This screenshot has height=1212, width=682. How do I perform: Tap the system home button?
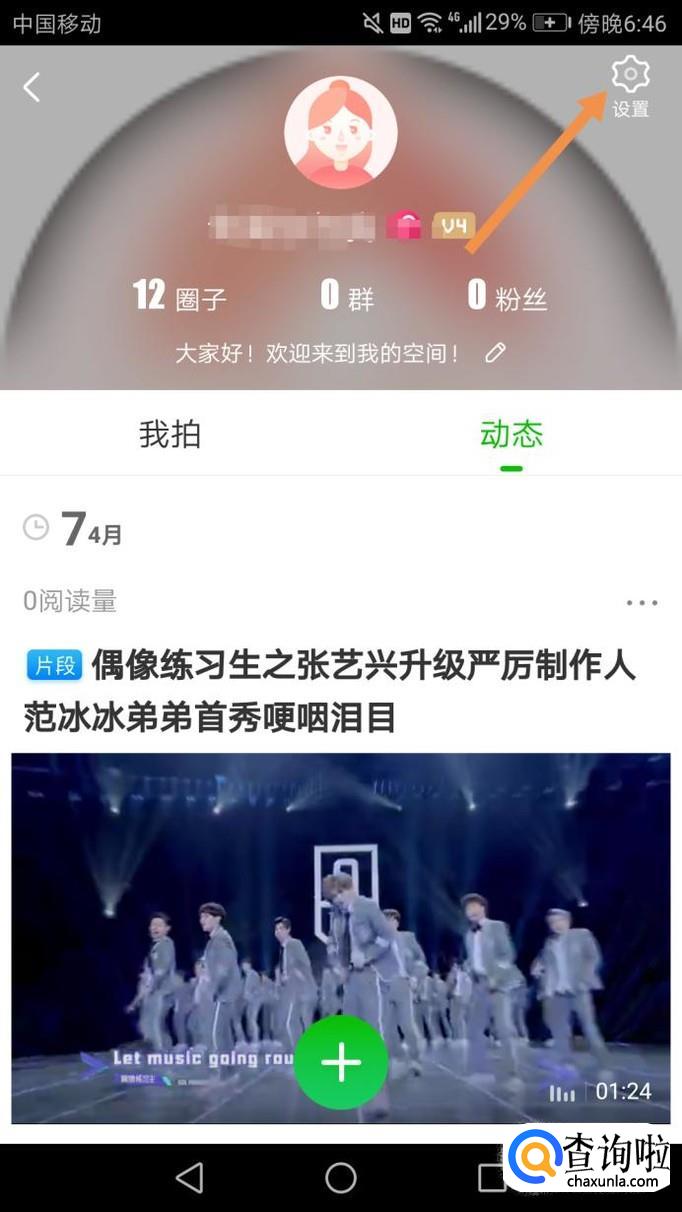341,1178
